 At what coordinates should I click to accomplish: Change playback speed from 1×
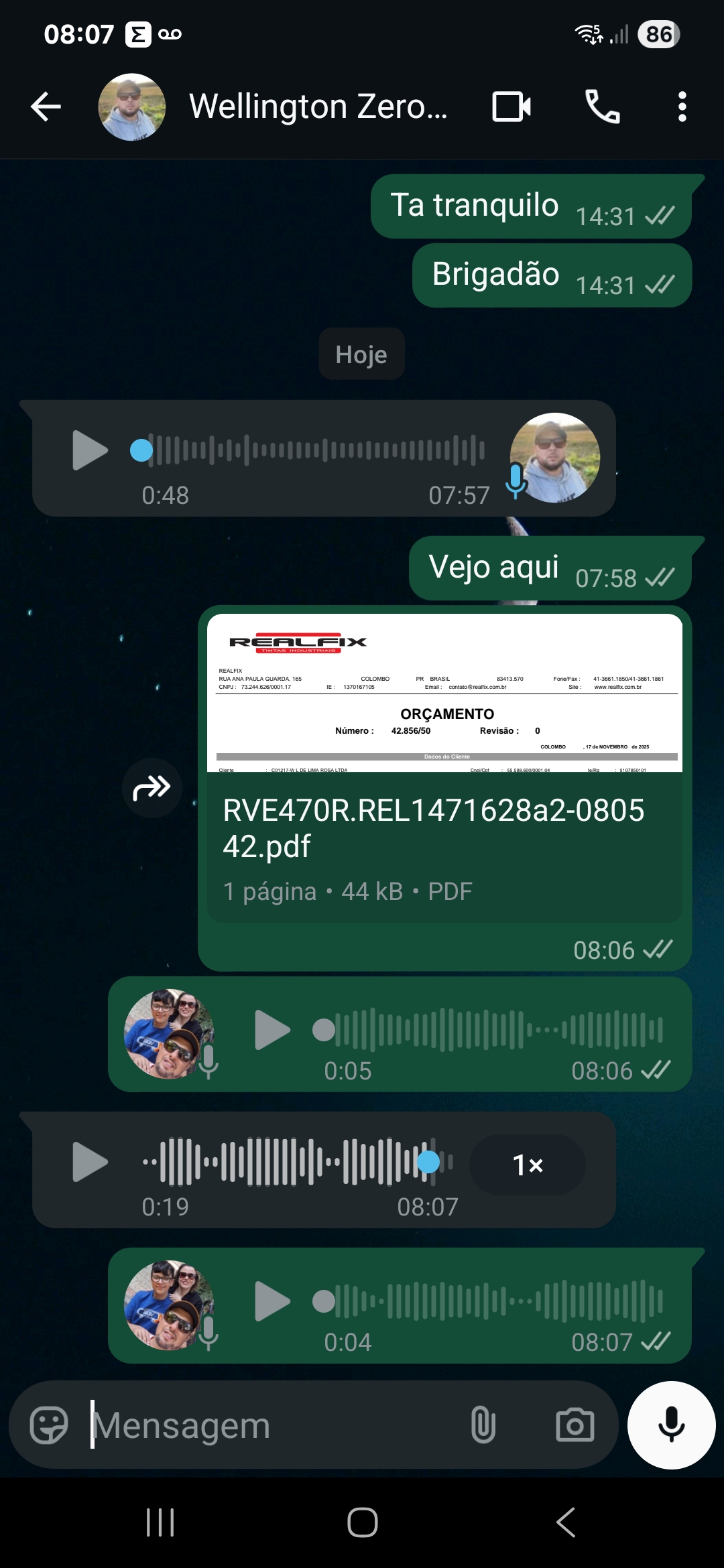click(528, 1165)
